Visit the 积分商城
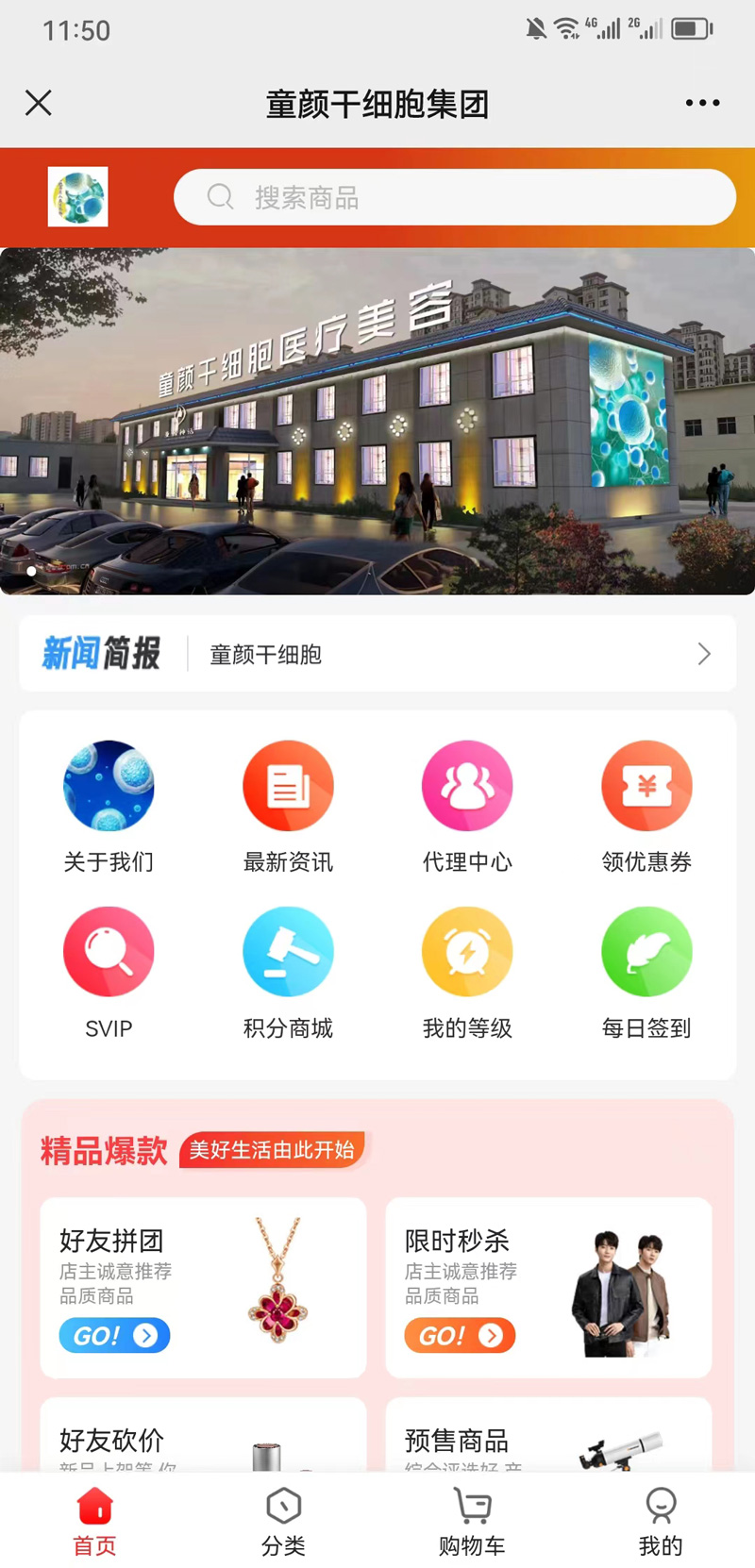Screen dimensions: 755x1568 coord(288,971)
